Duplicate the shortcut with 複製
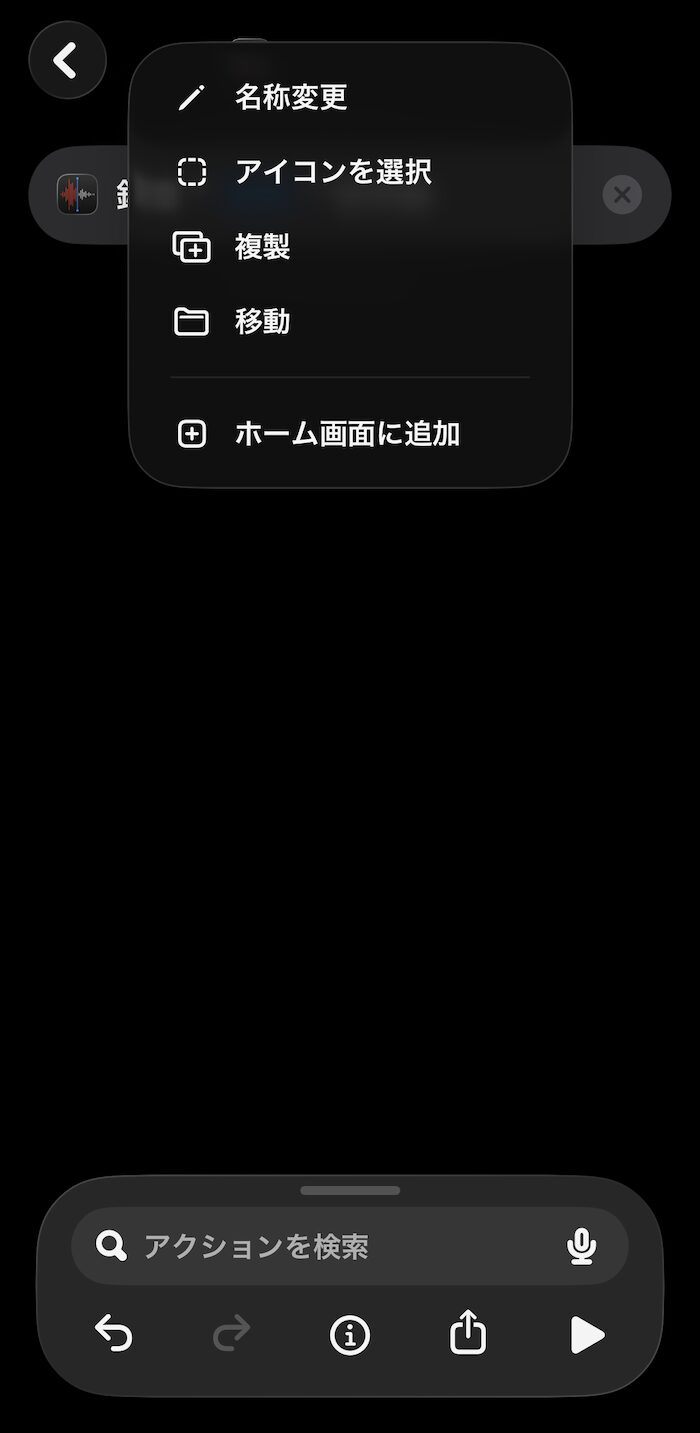This screenshot has width=700, height=1433. pyautogui.click(x=262, y=247)
